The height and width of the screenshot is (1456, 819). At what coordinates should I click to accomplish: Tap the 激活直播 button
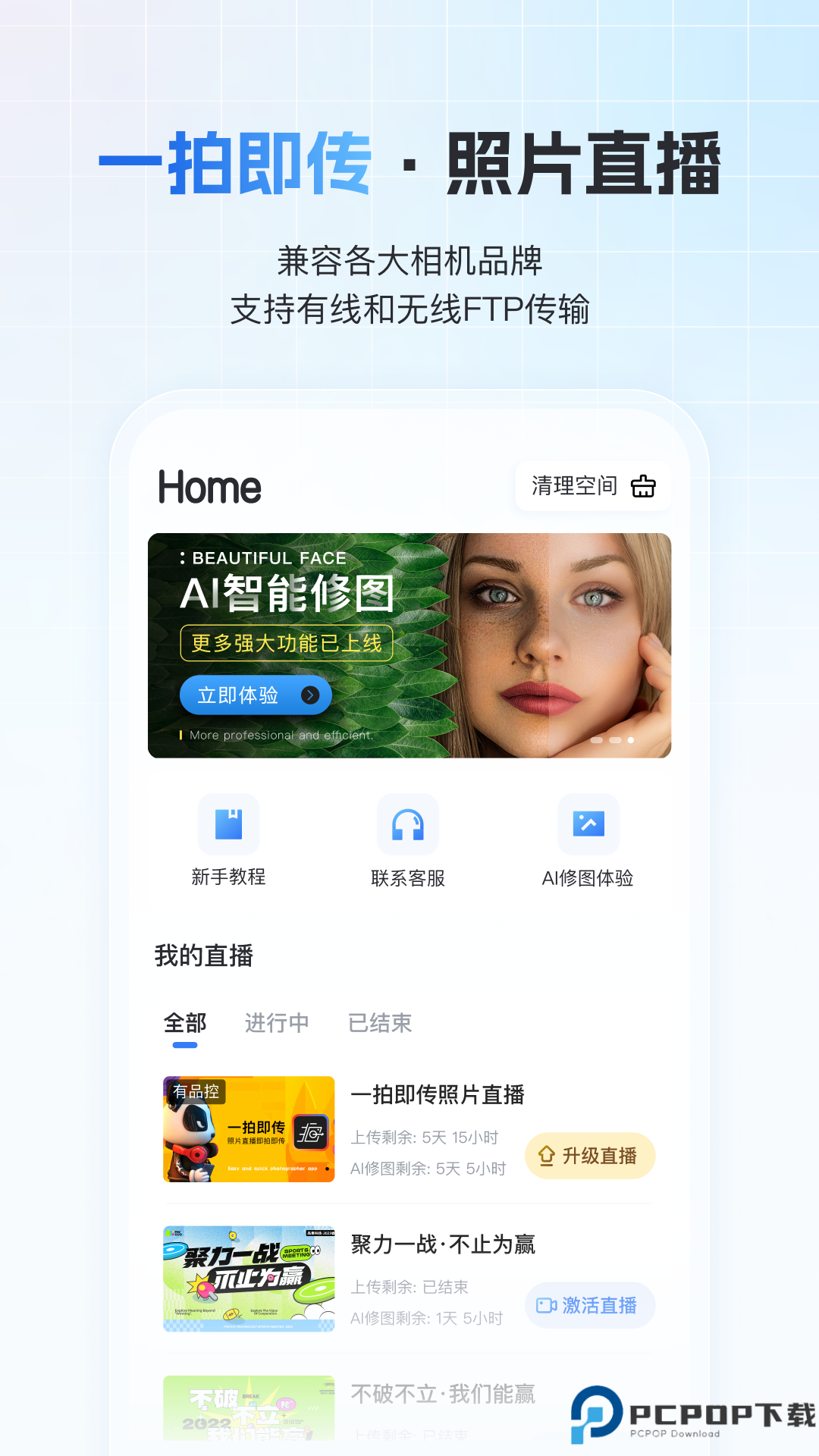point(590,1305)
